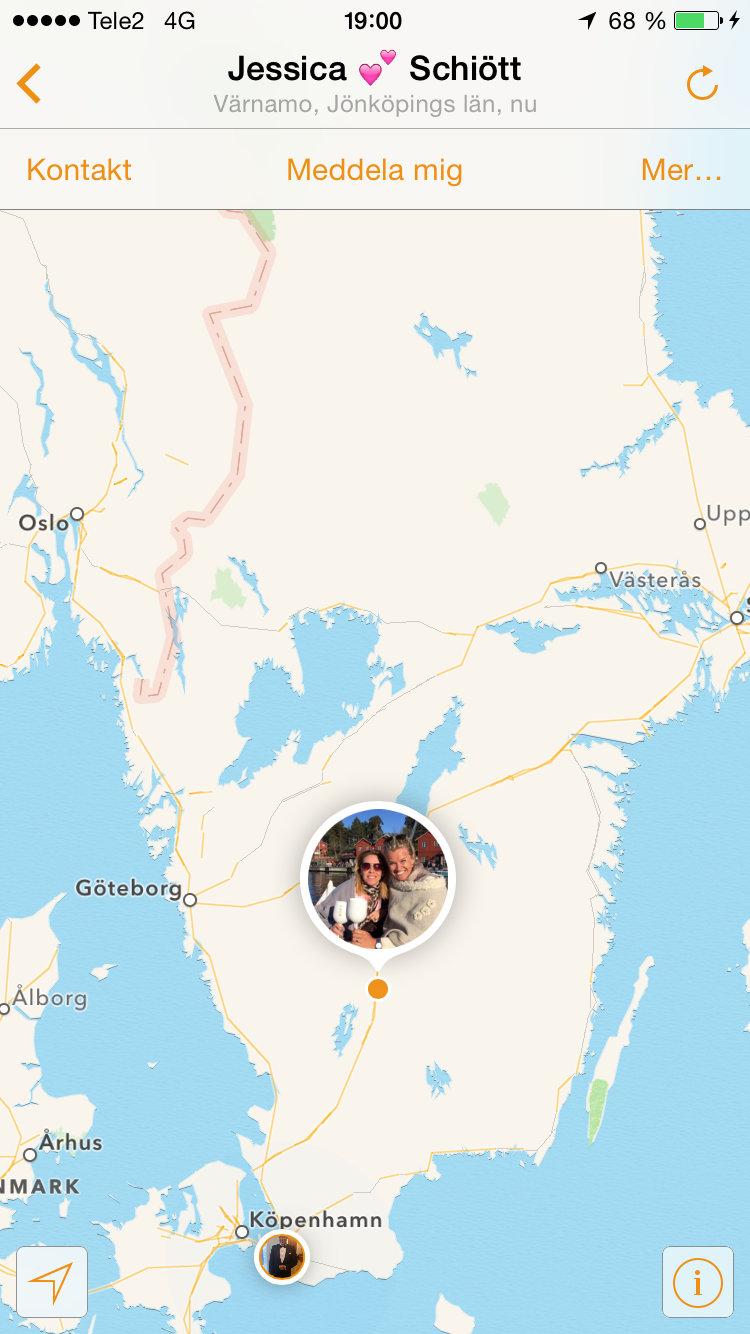Tap the small avatar pin near Köpenhamn
This screenshot has width=750, height=1334.
(x=282, y=1256)
